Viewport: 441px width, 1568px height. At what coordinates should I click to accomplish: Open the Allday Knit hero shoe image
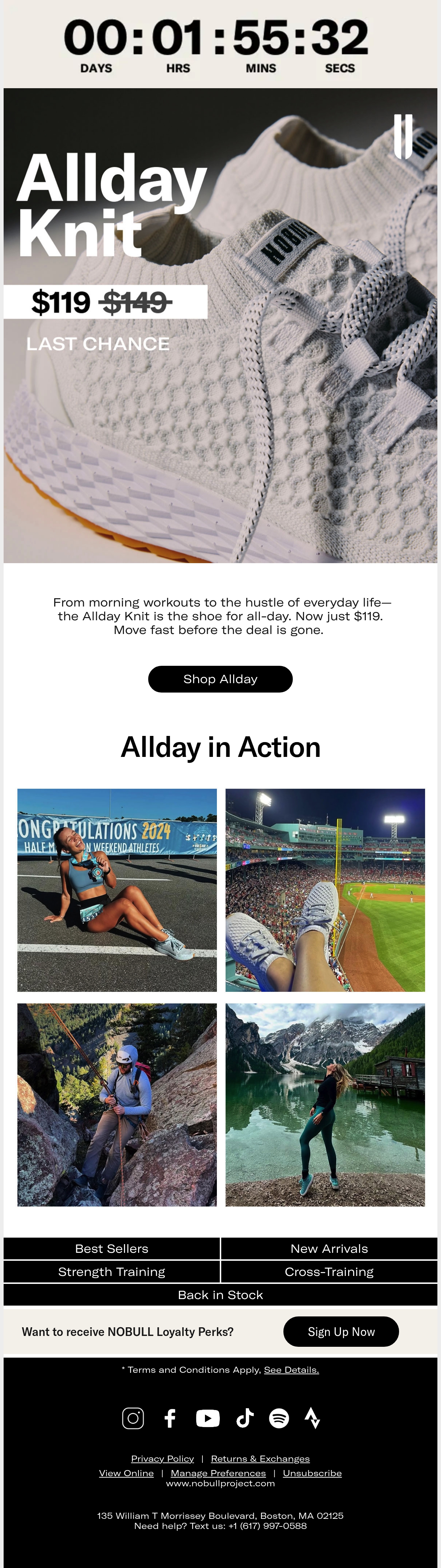coord(220,325)
